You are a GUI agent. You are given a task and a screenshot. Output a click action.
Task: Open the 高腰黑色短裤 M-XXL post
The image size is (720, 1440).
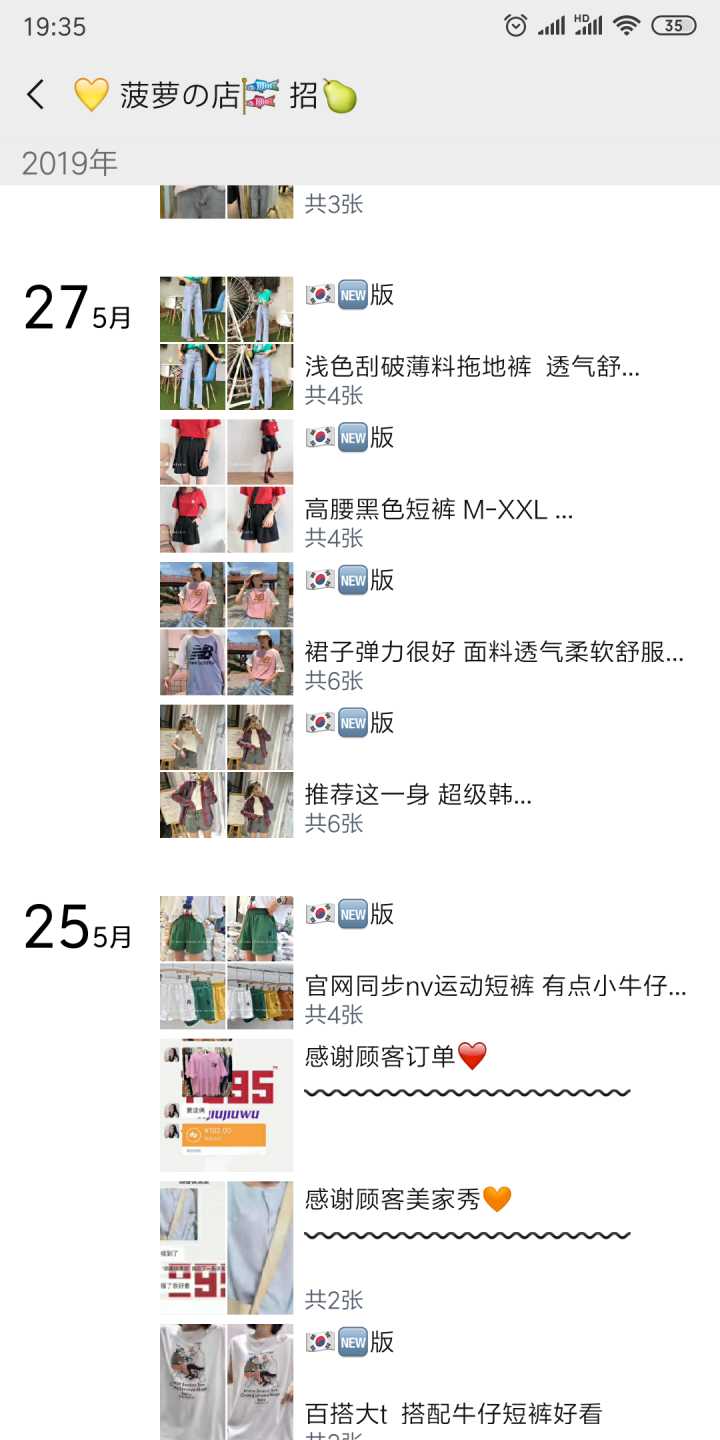[x=439, y=510]
